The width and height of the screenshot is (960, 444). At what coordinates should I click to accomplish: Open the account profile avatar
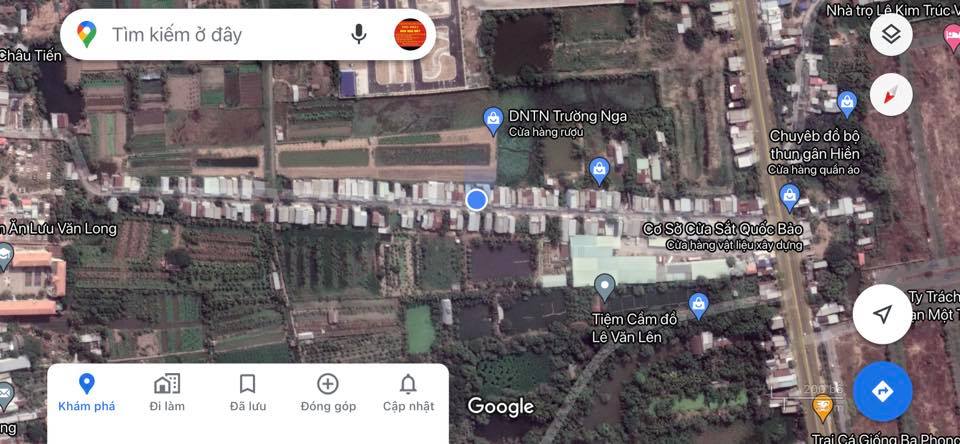tap(408, 35)
